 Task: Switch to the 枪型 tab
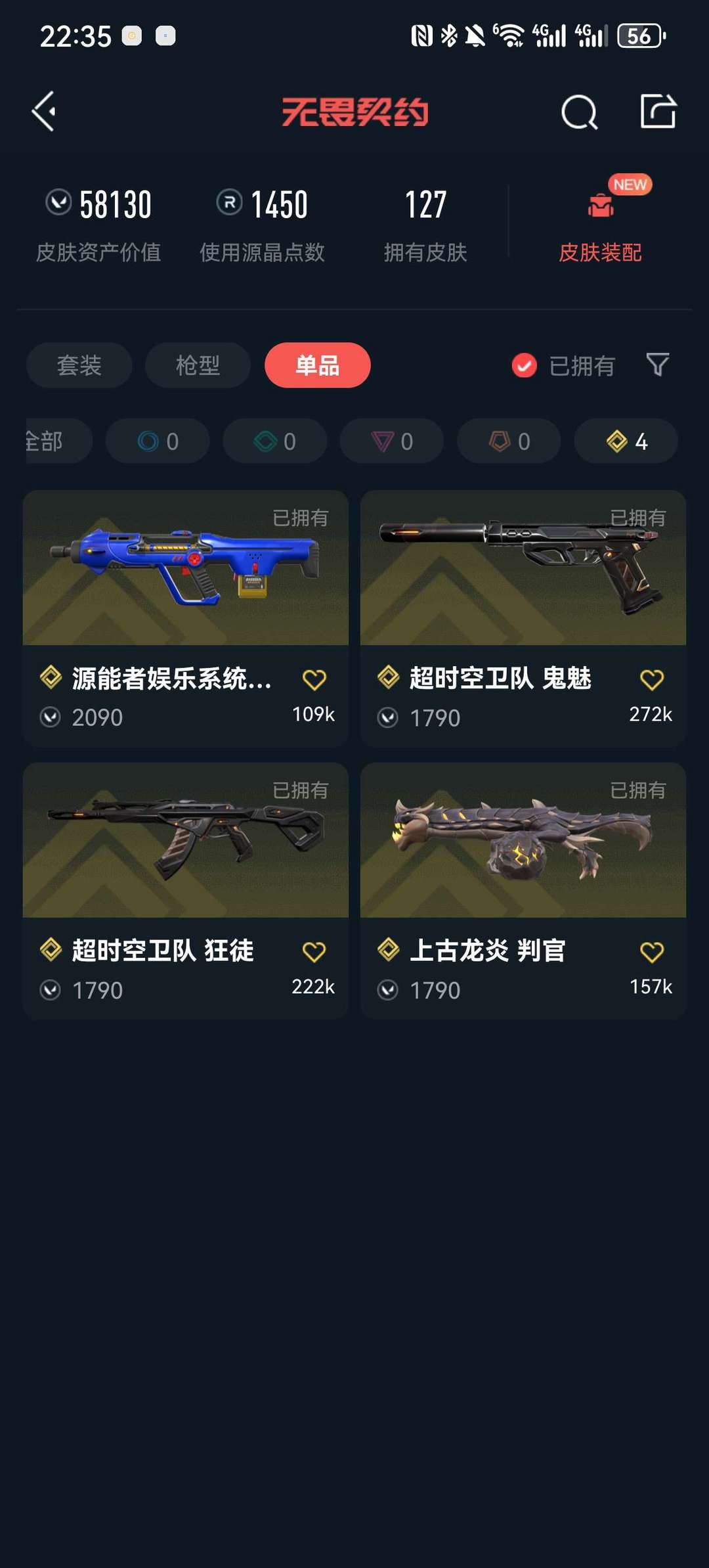click(x=198, y=365)
